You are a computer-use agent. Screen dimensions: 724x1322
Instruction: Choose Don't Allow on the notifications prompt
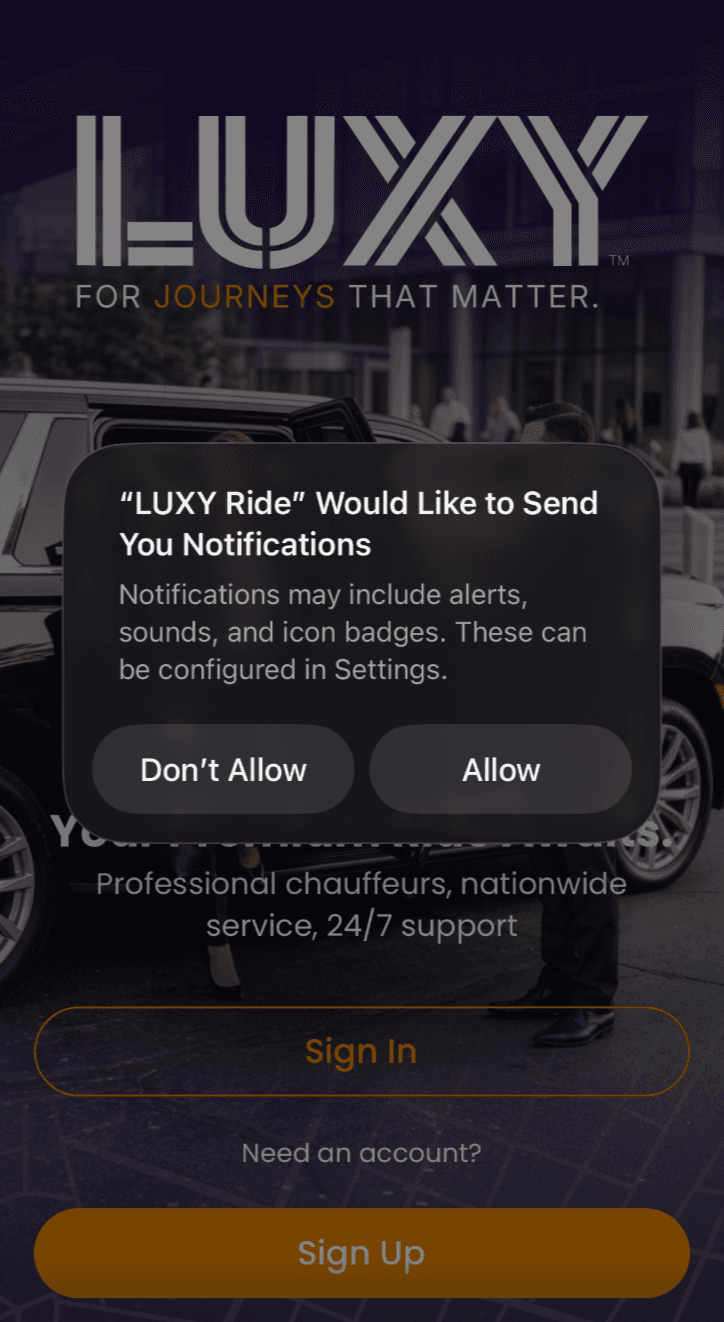click(x=223, y=769)
